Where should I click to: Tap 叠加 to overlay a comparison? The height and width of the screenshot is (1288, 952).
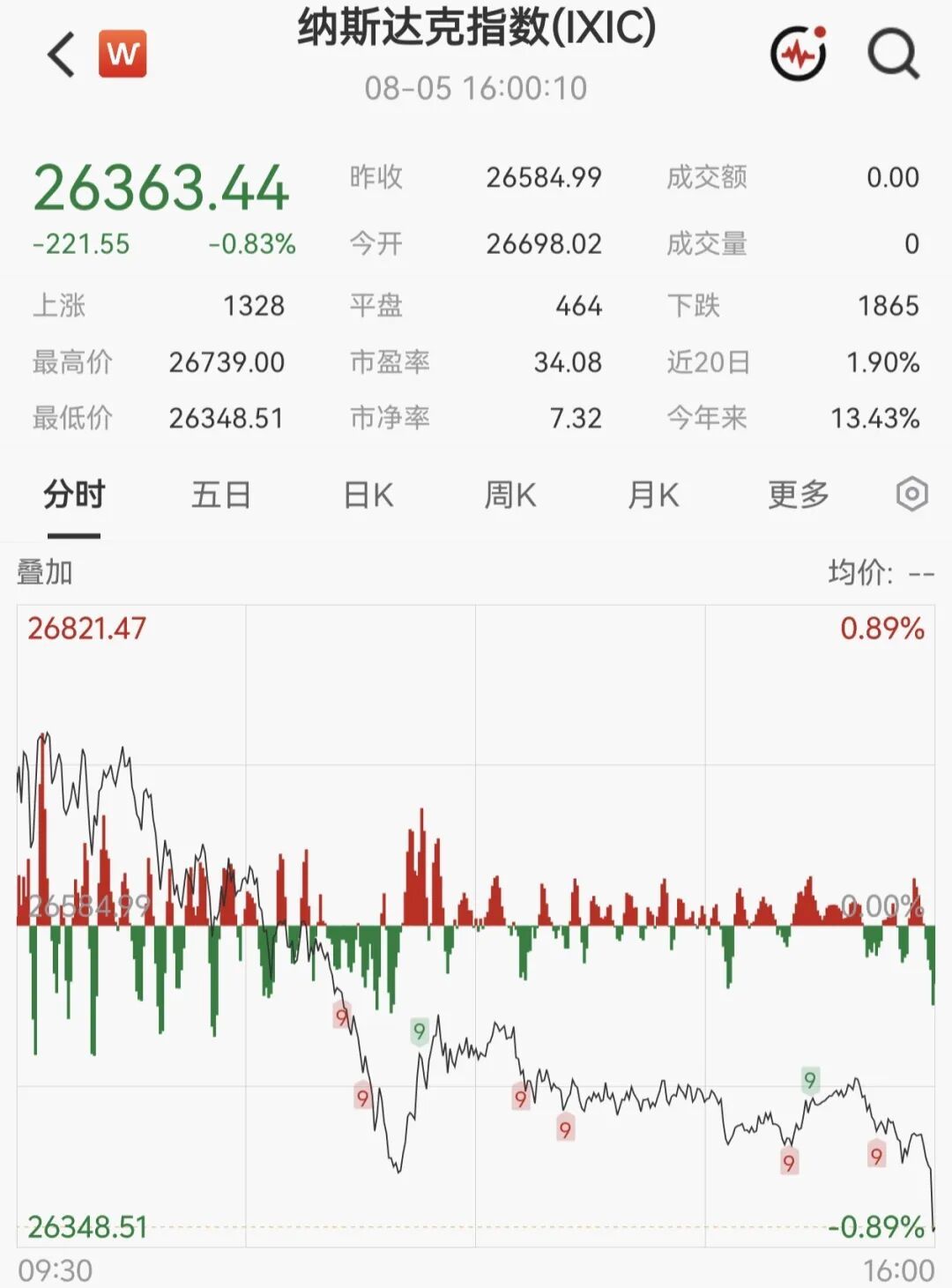tap(45, 572)
